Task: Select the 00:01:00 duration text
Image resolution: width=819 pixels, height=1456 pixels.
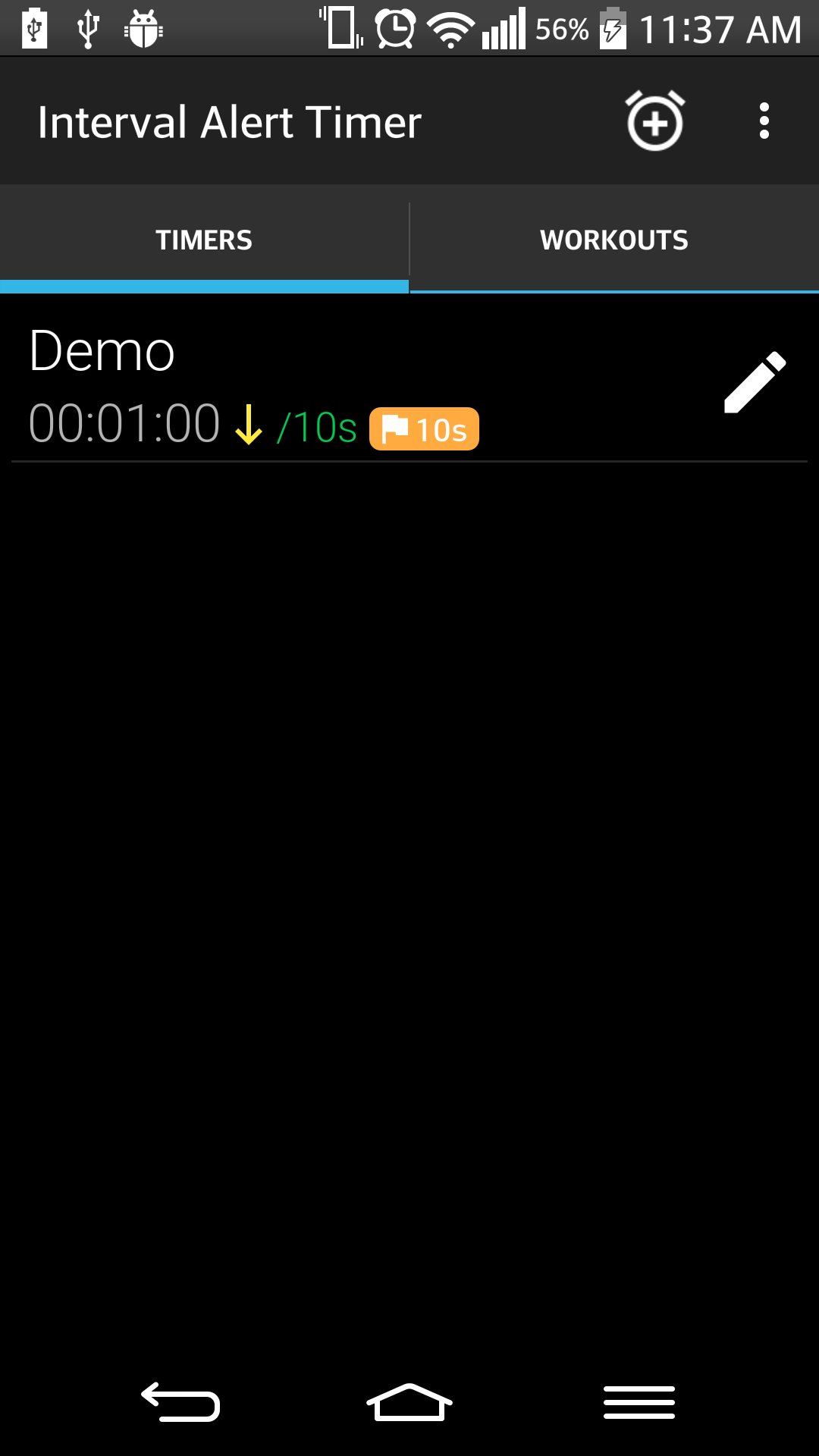Action: (125, 425)
